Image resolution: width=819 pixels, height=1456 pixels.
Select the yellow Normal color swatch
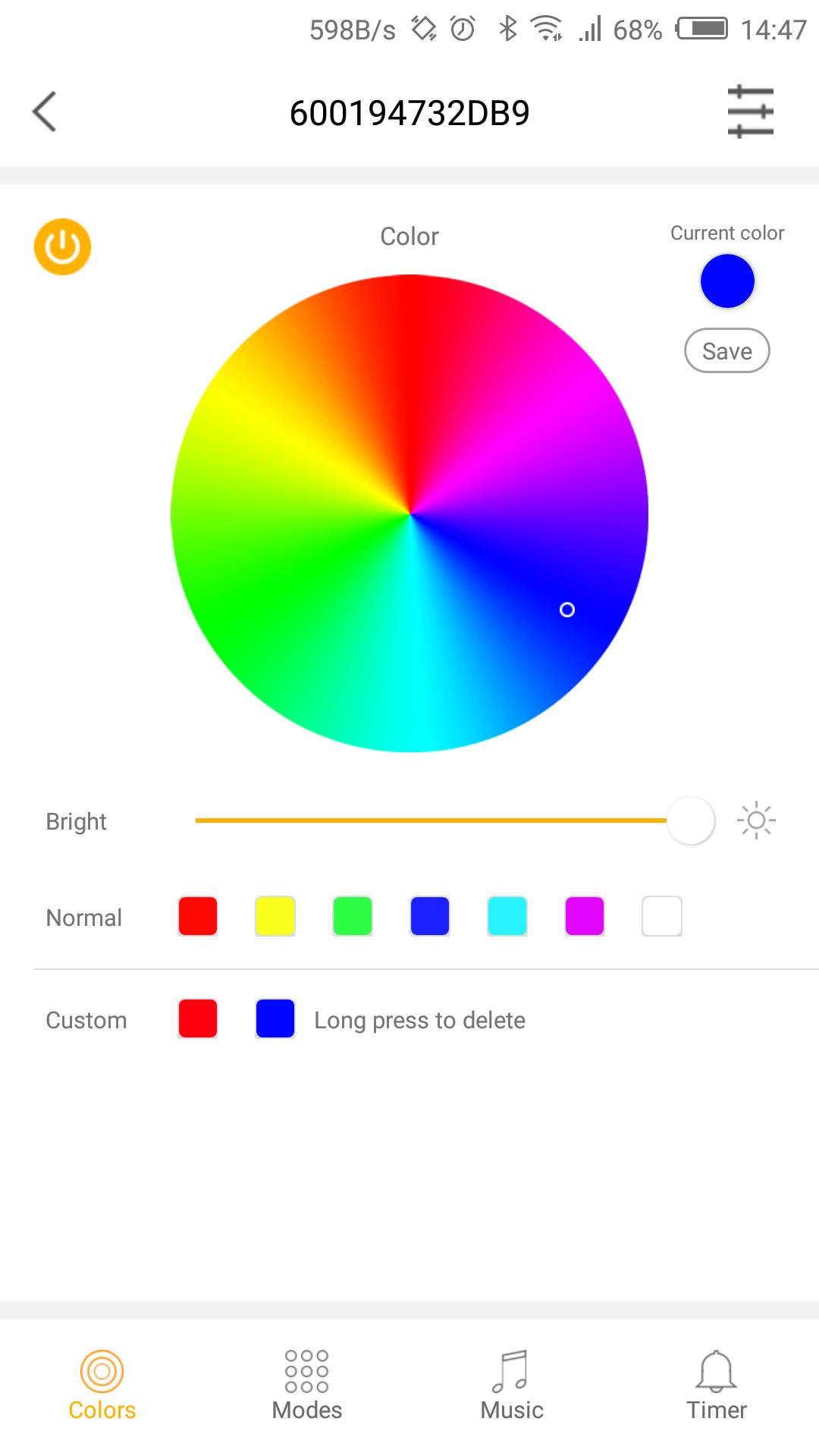pyautogui.click(x=275, y=916)
